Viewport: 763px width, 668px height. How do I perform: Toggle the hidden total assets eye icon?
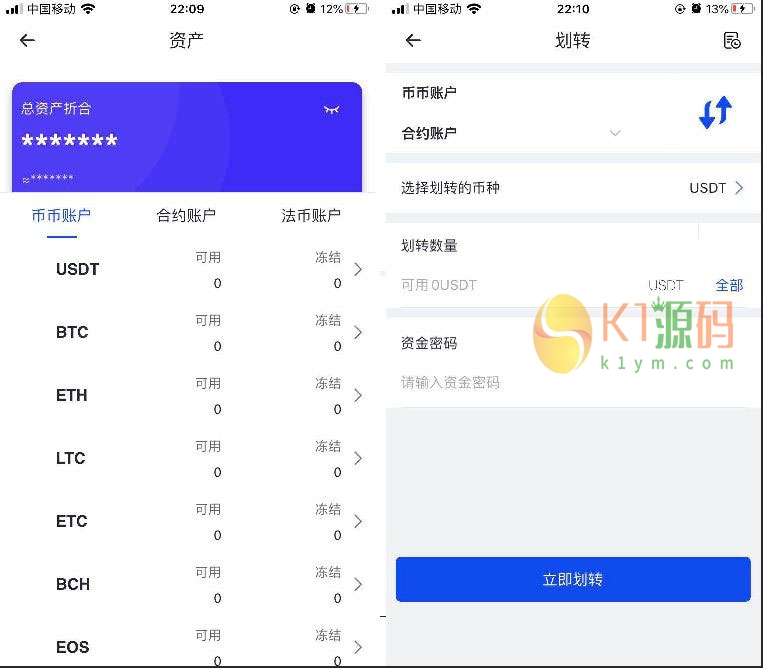pyautogui.click(x=332, y=109)
